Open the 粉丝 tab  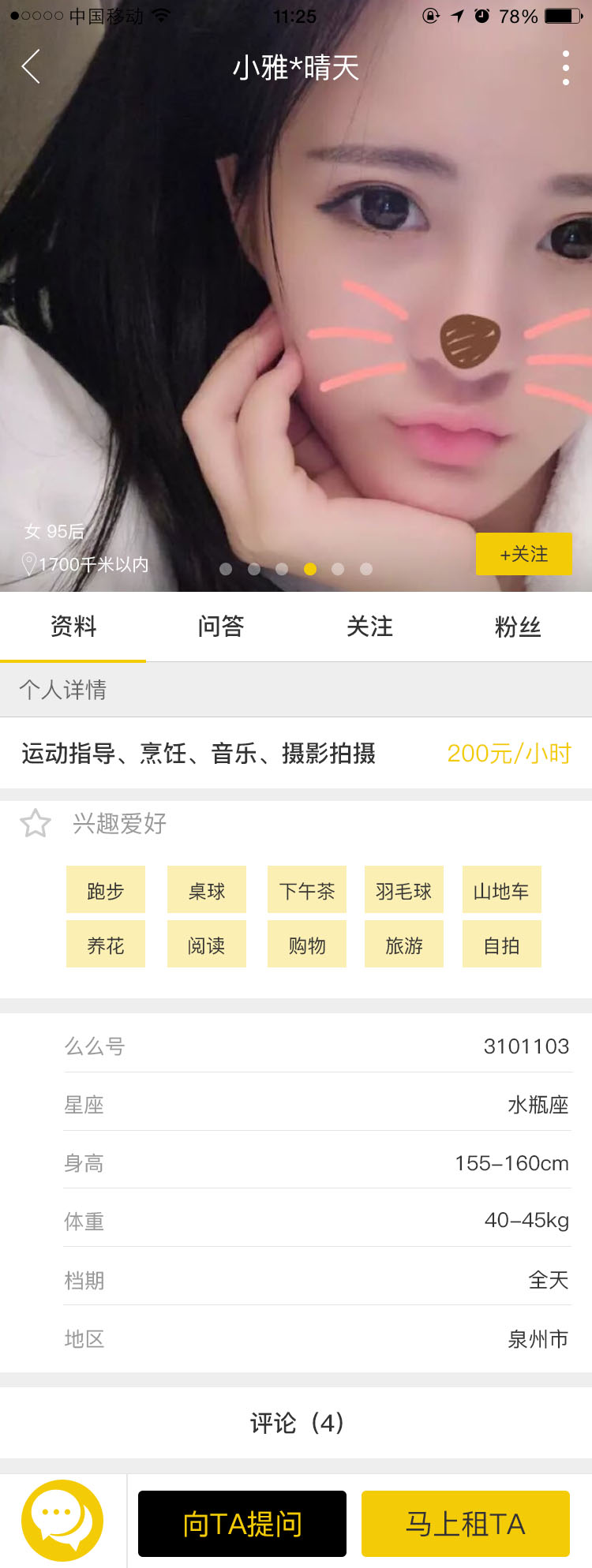coord(517,627)
